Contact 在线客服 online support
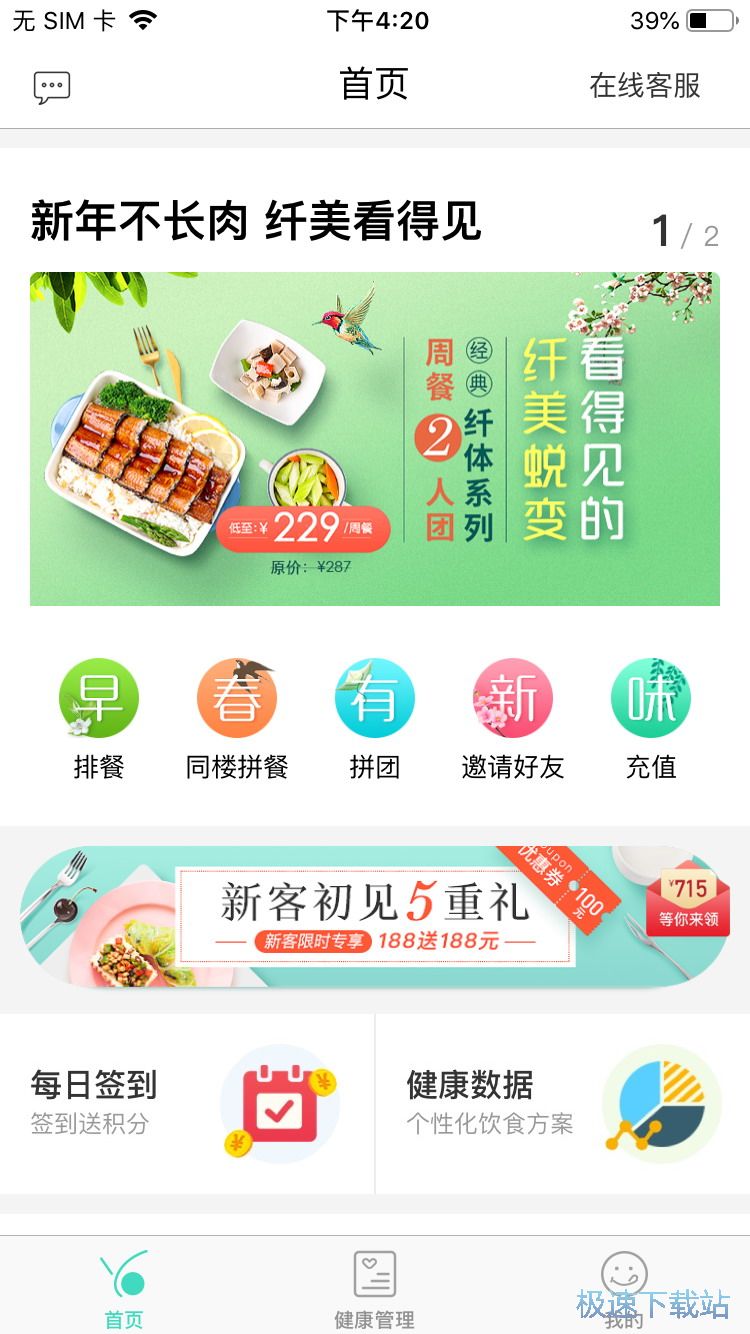This screenshot has height=1334, width=750. coord(645,86)
